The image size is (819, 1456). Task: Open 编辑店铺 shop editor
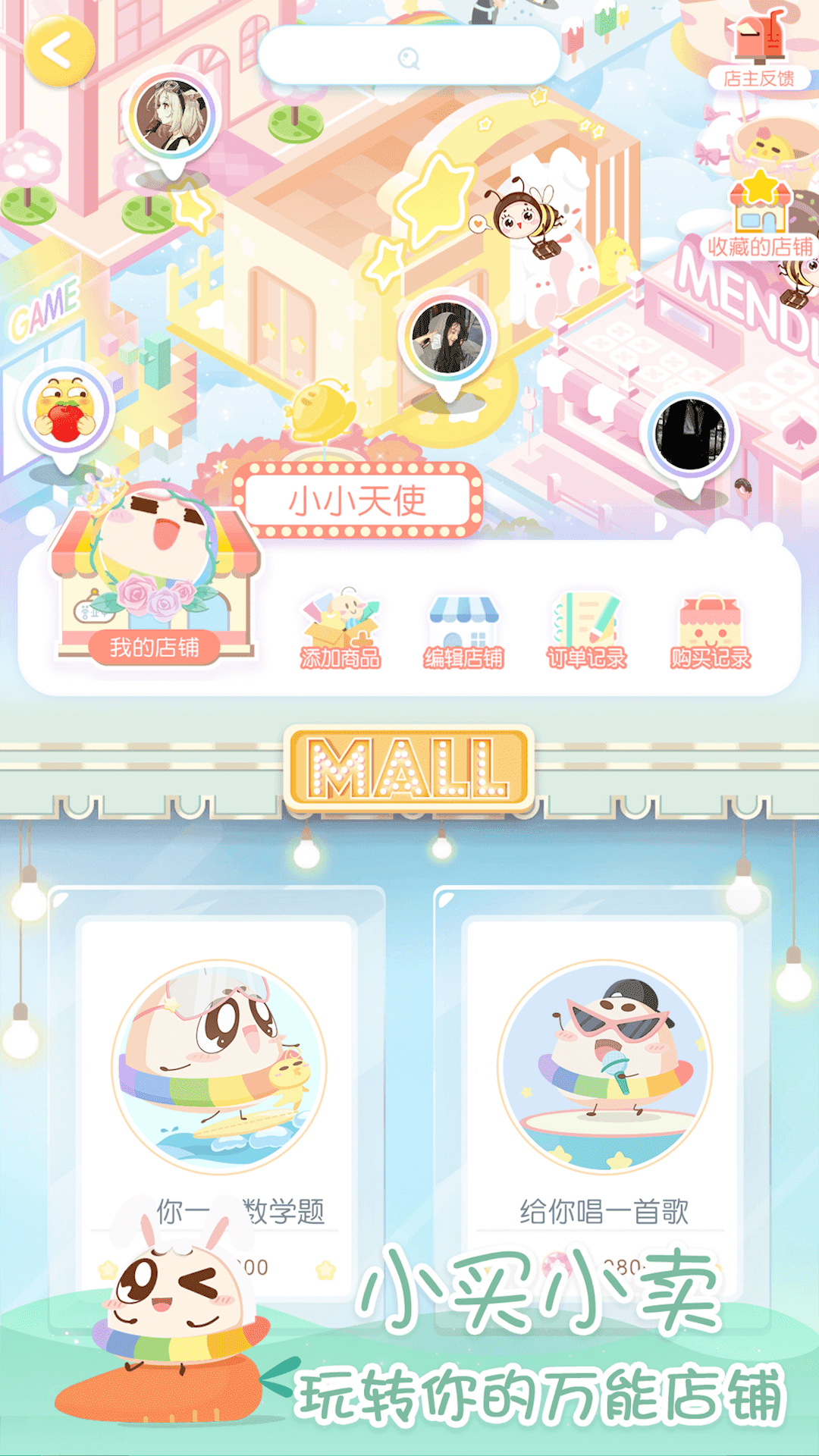pyautogui.click(x=463, y=631)
